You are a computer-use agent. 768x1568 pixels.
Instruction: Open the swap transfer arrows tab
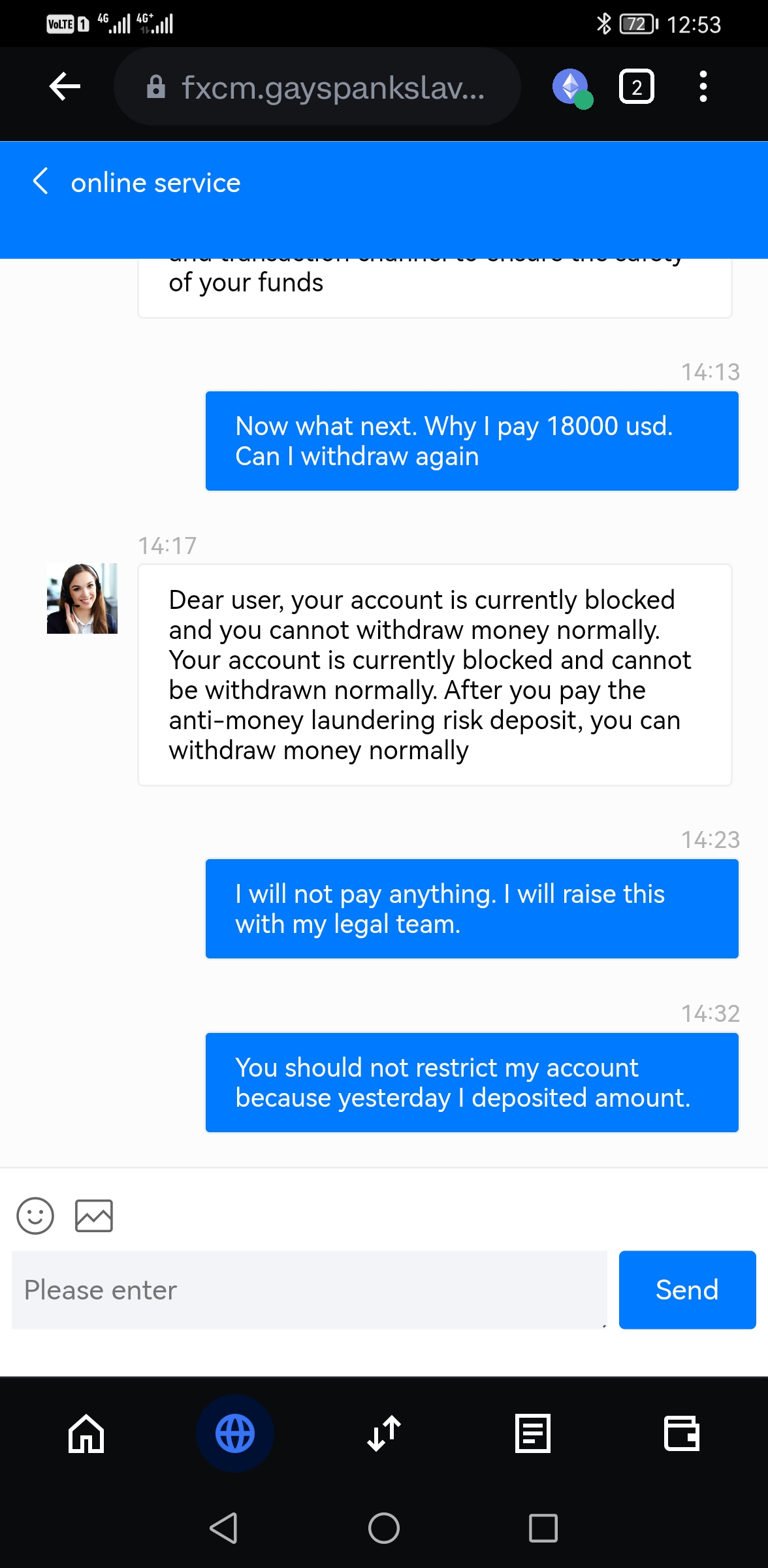(x=384, y=1433)
